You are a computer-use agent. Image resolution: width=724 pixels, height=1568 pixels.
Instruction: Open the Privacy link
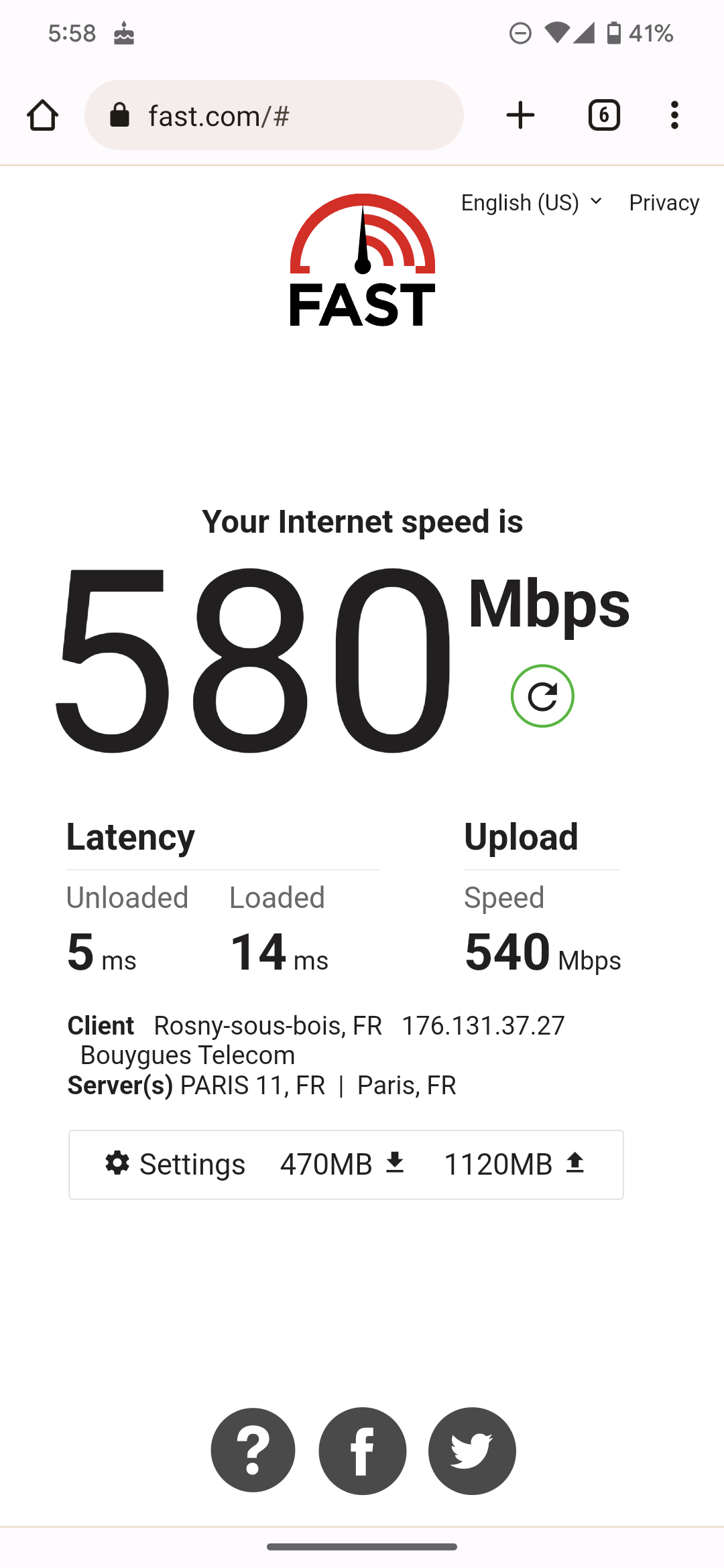click(664, 202)
